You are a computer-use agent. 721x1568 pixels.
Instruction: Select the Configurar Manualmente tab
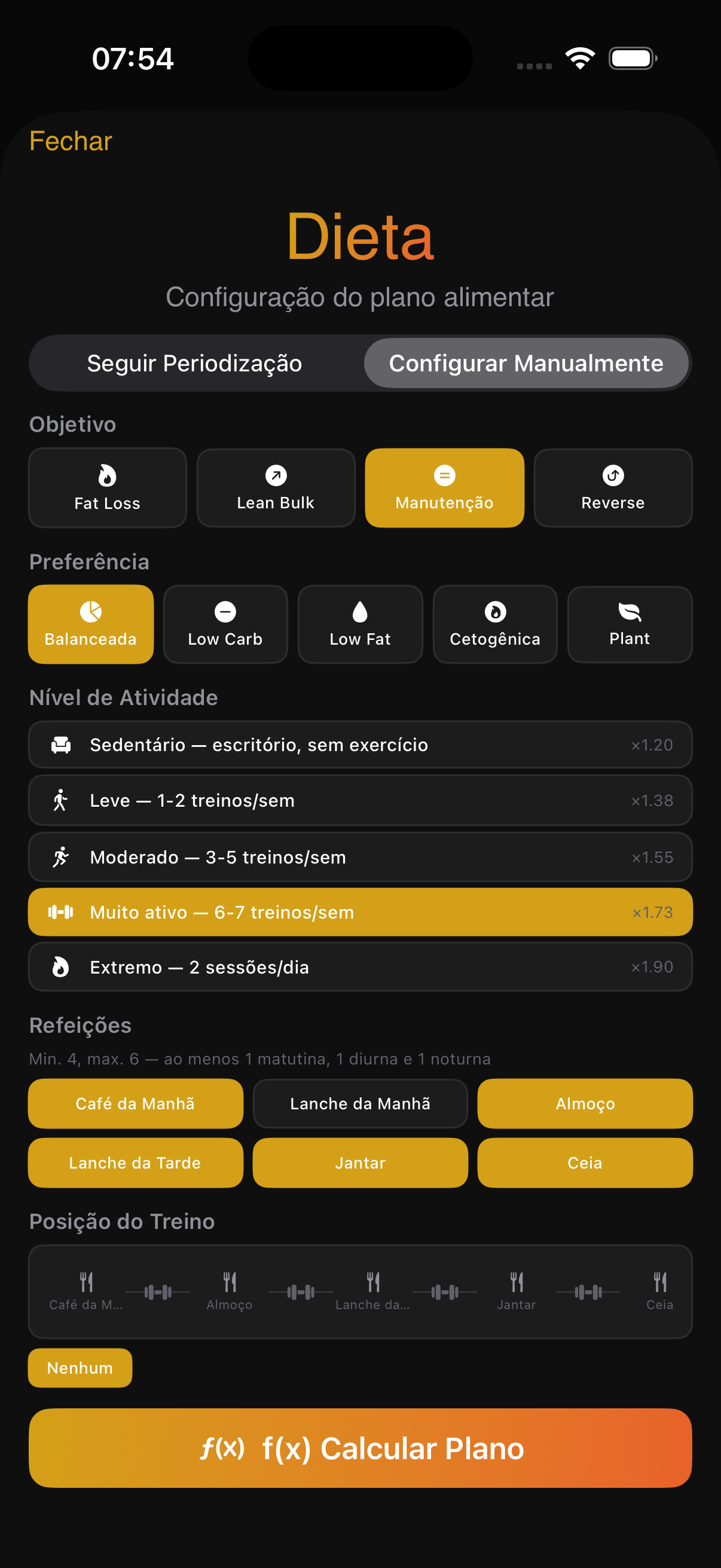pos(526,363)
